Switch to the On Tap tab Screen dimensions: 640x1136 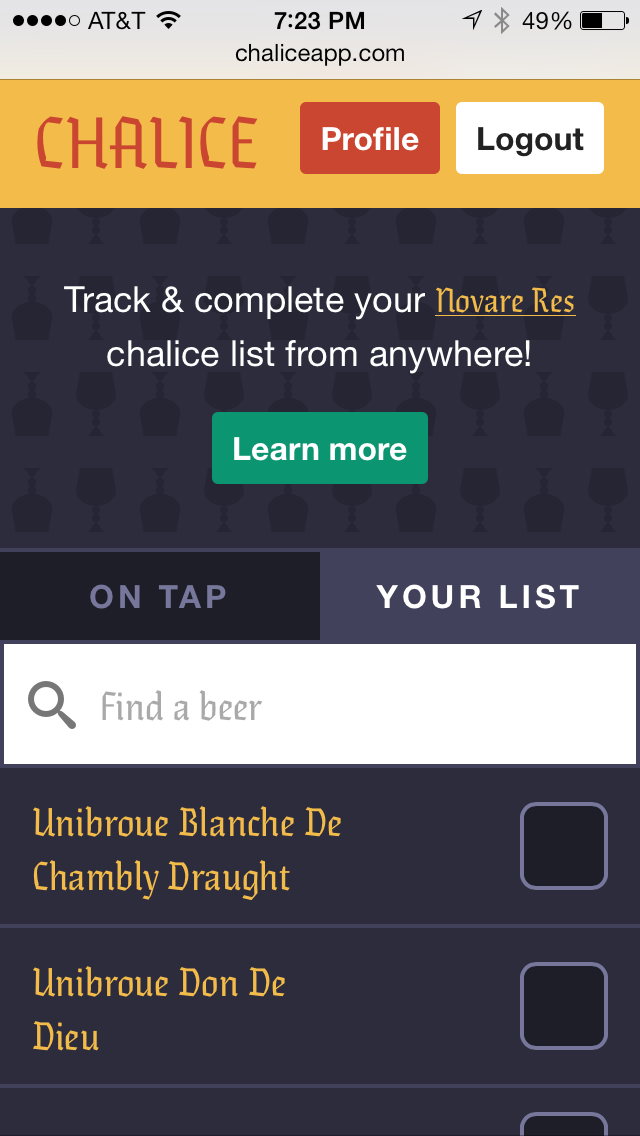159,596
